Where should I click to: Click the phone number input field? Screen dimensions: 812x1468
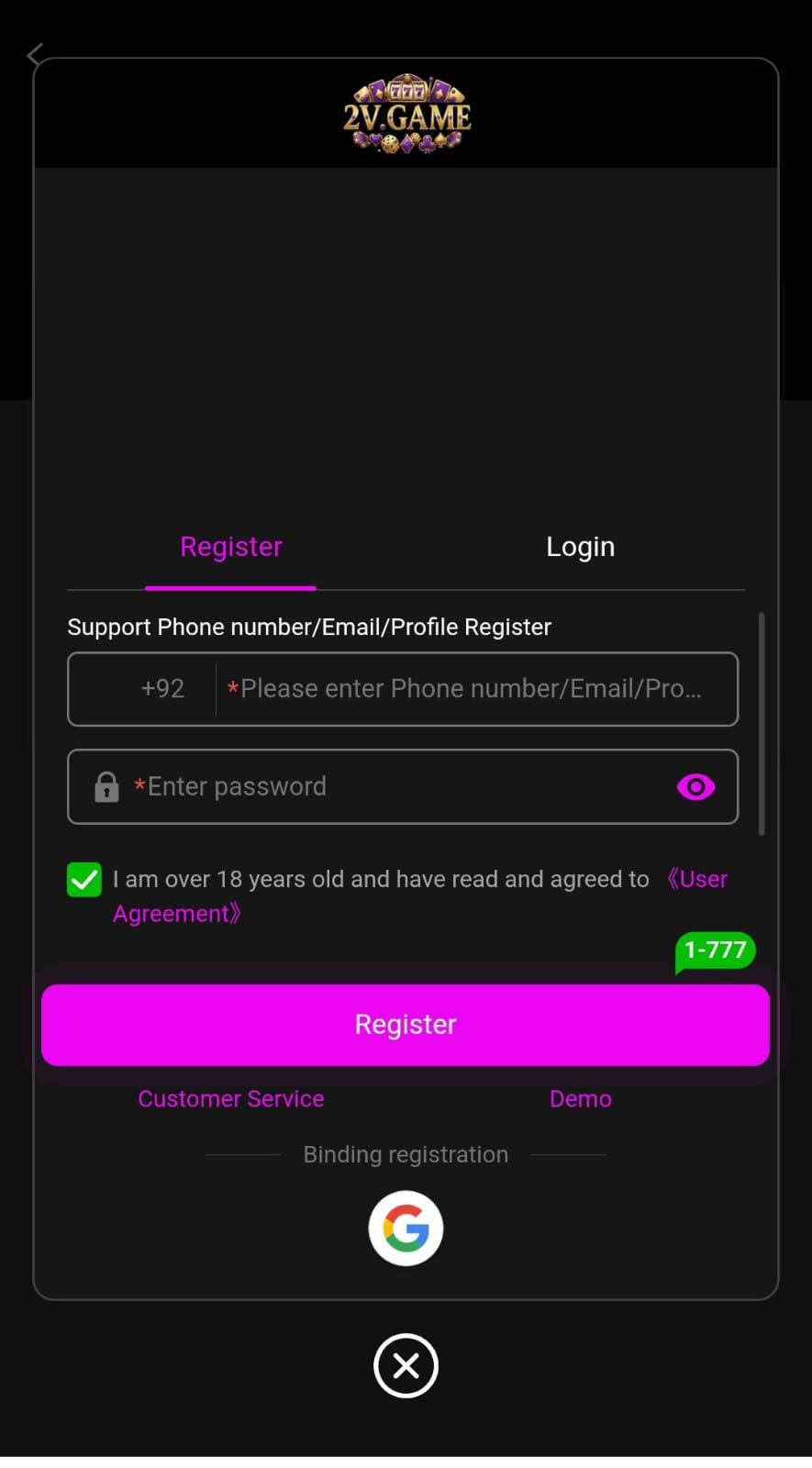pyautogui.click(x=476, y=689)
